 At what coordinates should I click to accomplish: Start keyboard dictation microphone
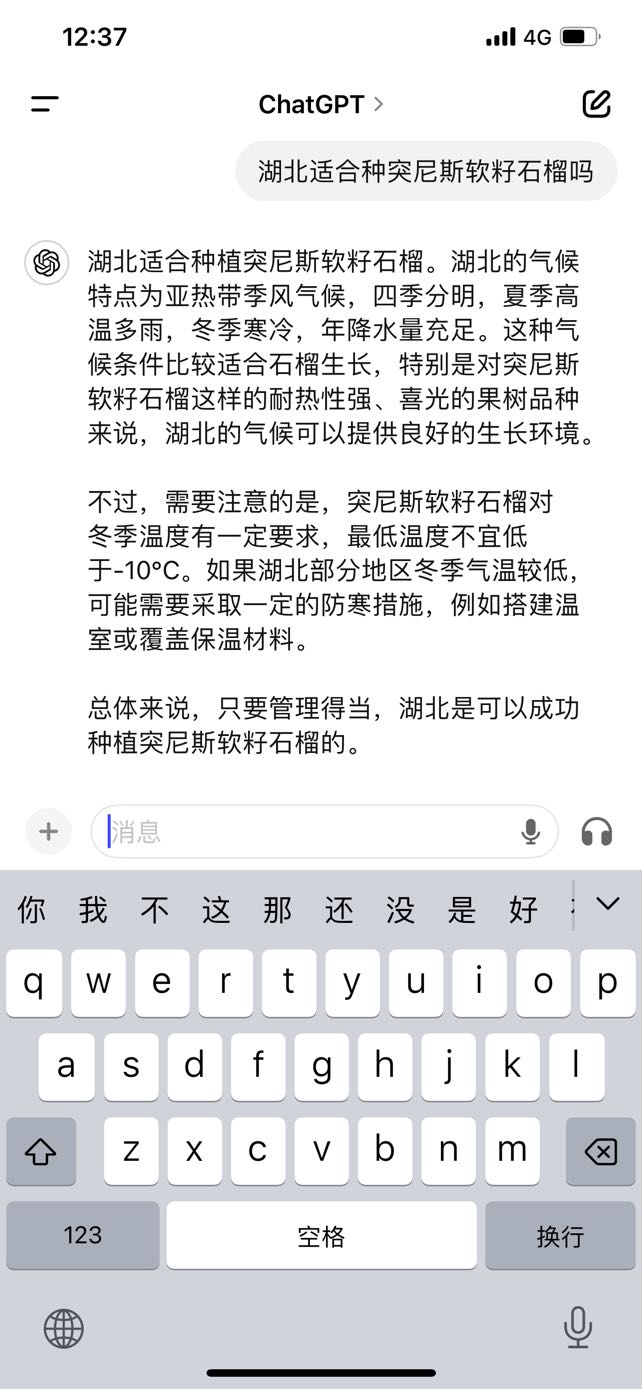578,1328
